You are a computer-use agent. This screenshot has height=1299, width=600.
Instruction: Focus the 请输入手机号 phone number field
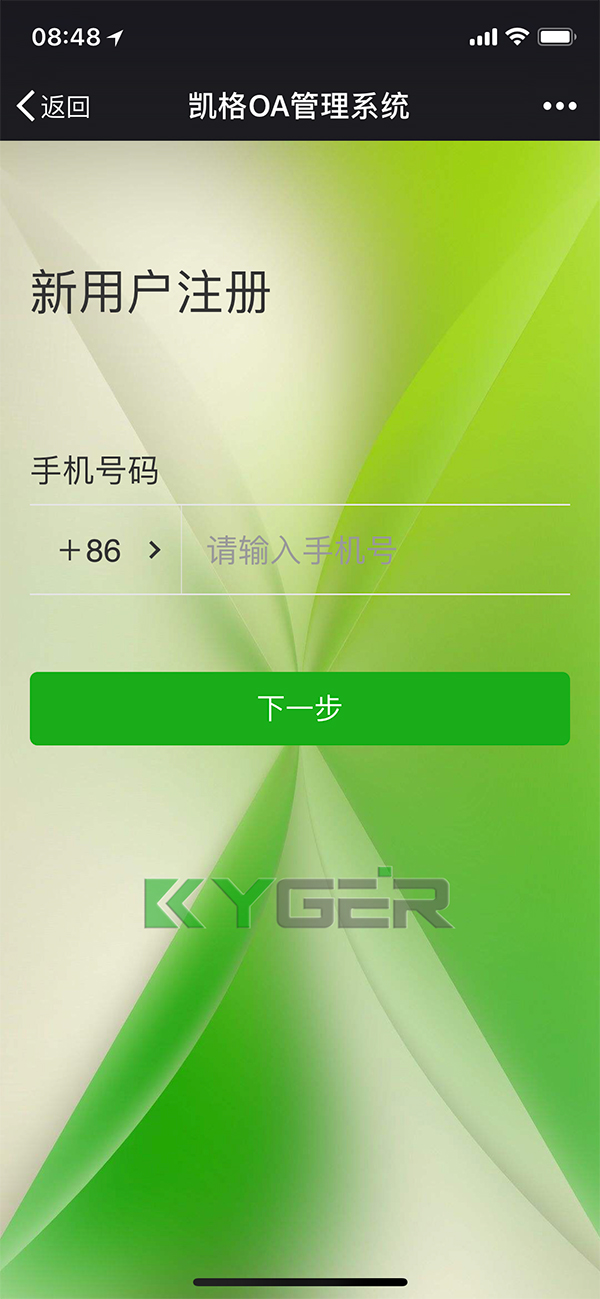[375, 550]
